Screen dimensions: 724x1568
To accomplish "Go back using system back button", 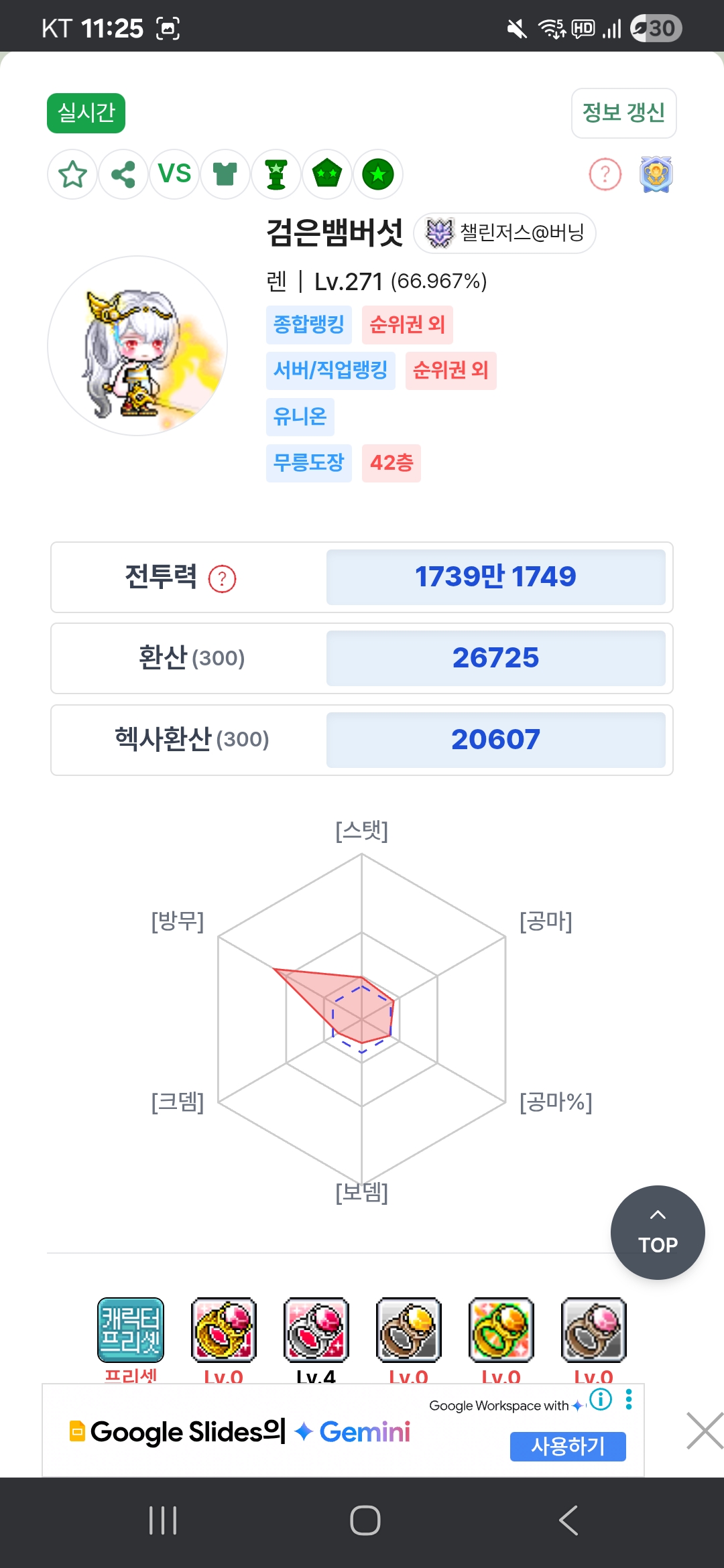I will 568,1520.
